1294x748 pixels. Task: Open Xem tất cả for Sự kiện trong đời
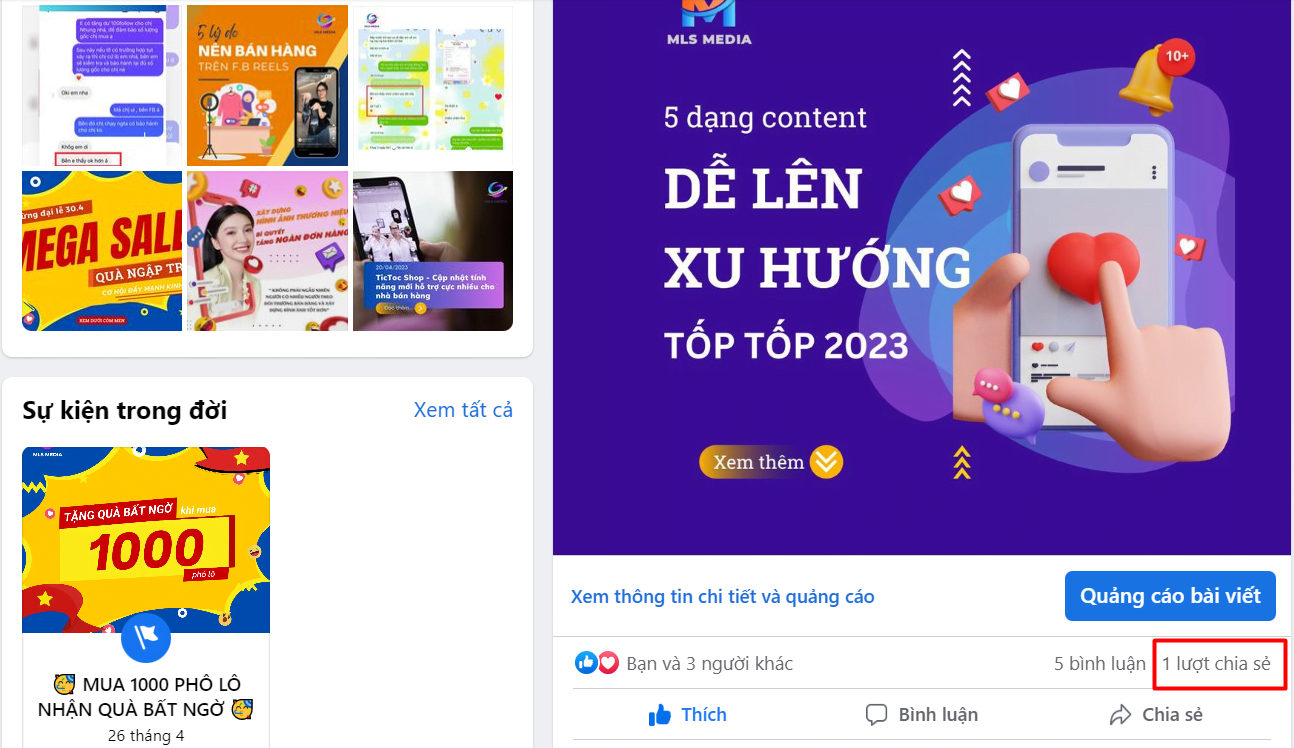(463, 410)
